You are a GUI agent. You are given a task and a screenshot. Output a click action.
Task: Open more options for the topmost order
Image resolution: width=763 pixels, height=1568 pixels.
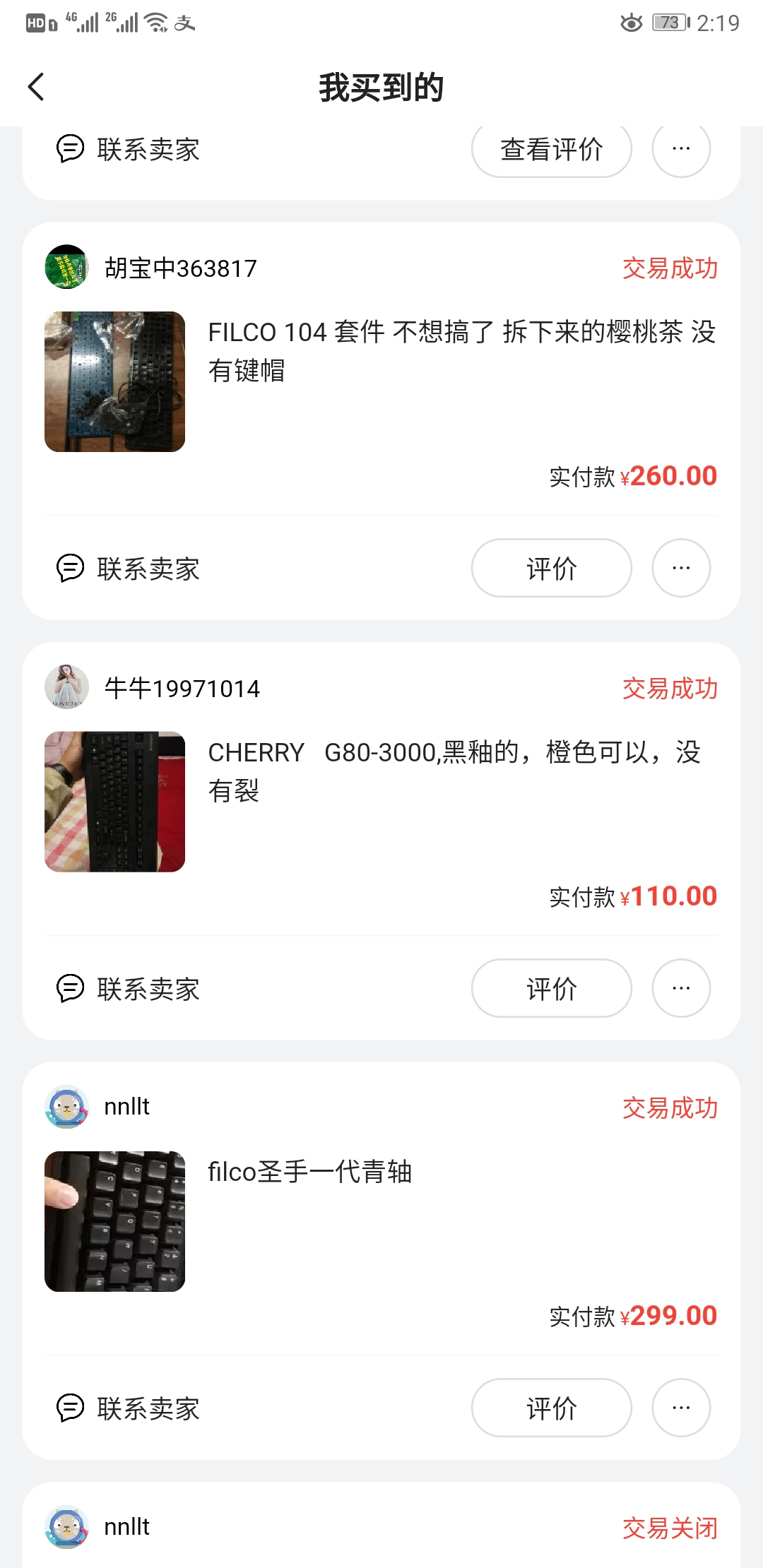680,149
